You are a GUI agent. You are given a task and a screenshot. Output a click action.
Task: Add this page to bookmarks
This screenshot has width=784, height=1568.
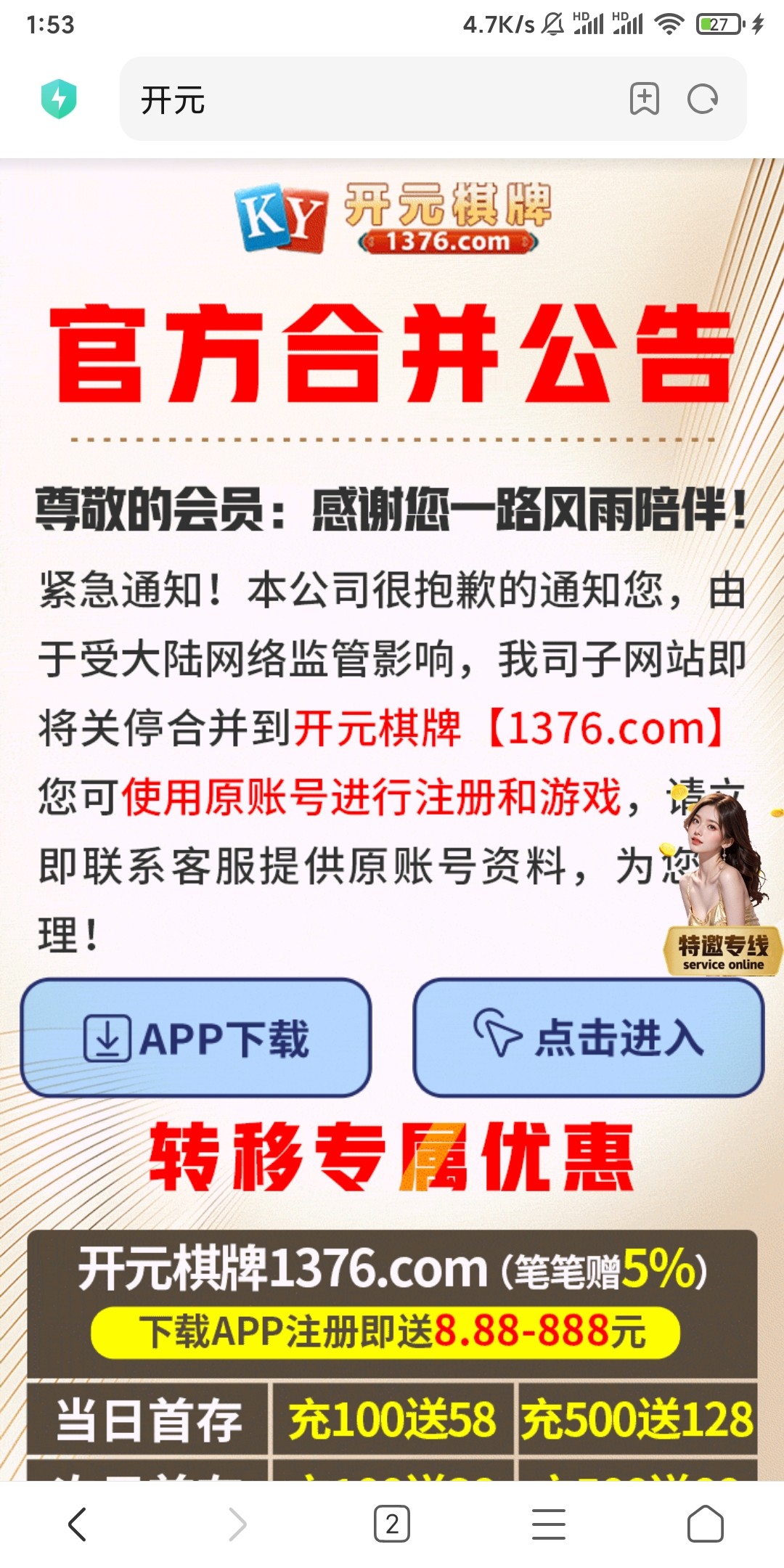(644, 99)
